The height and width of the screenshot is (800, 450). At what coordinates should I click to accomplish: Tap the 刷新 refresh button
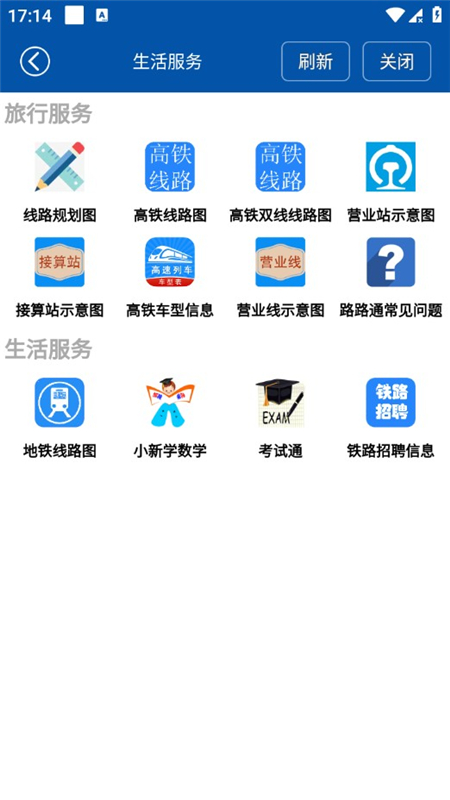point(315,61)
